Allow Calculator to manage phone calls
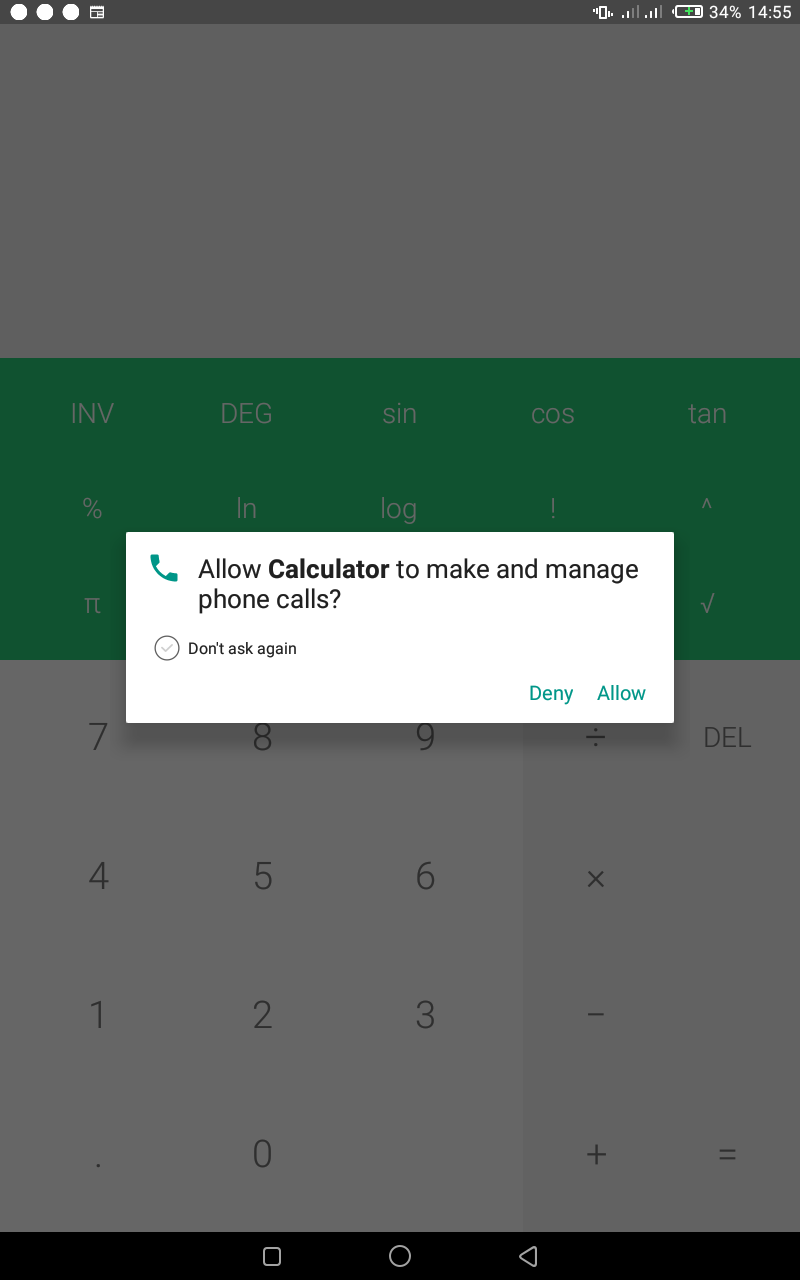 coord(621,693)
